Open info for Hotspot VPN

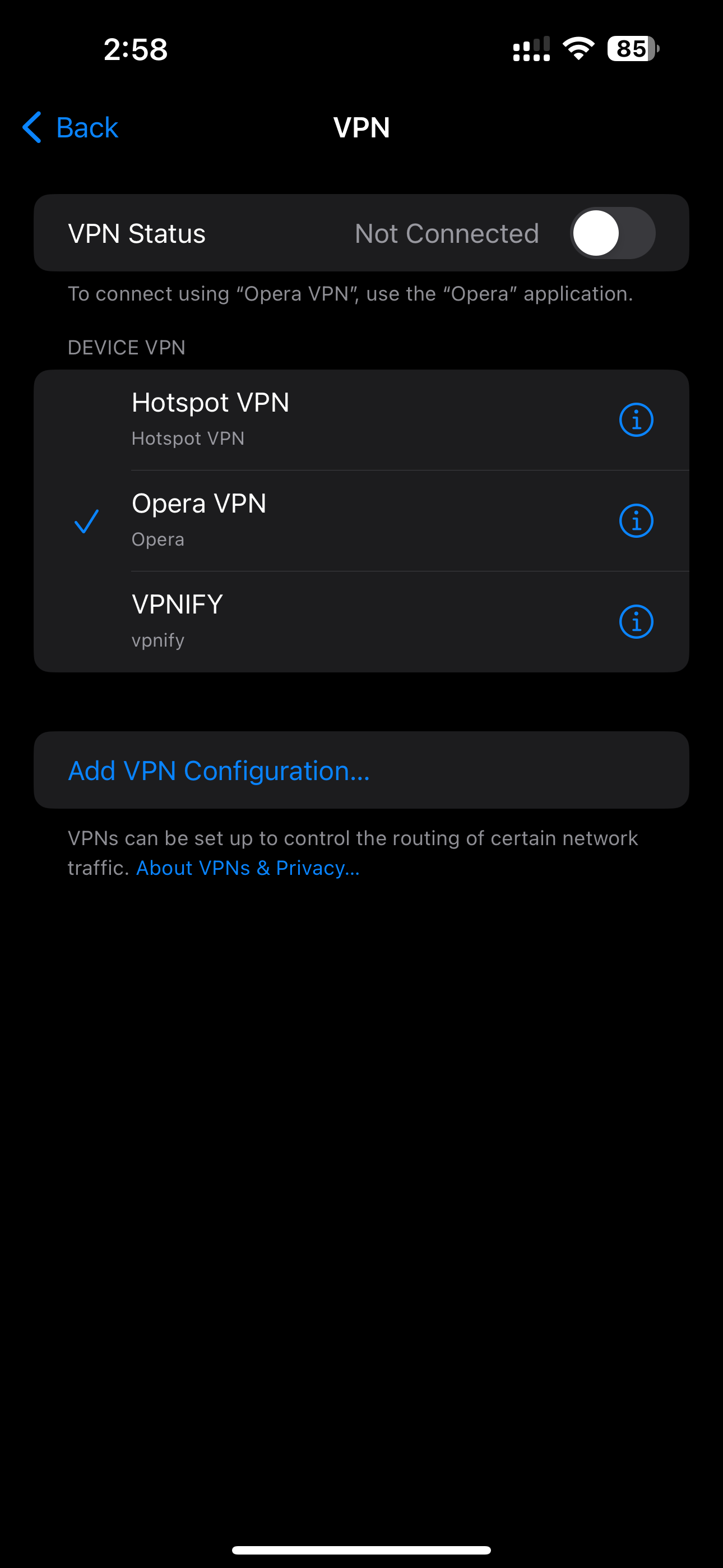(636, 420)
